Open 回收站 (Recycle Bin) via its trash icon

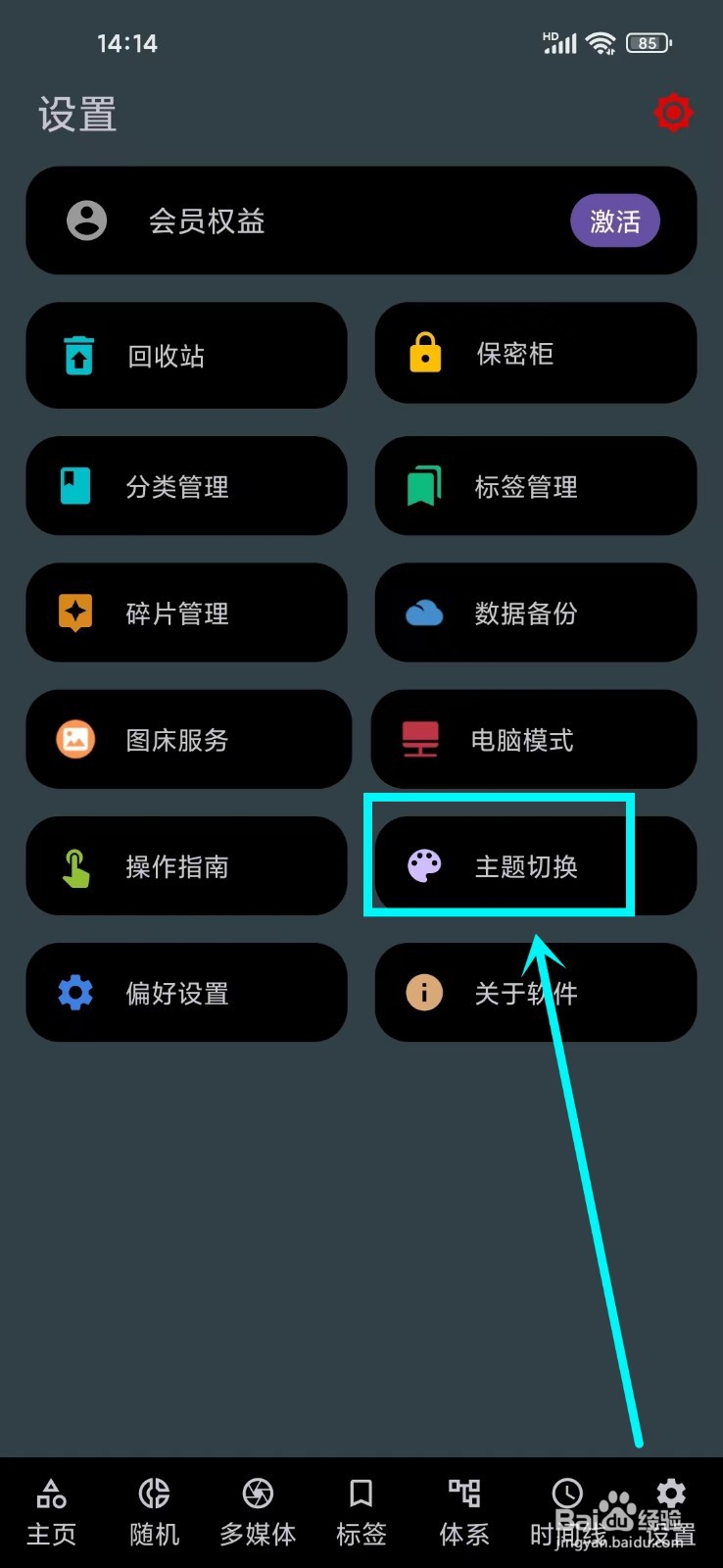[77, 356]
